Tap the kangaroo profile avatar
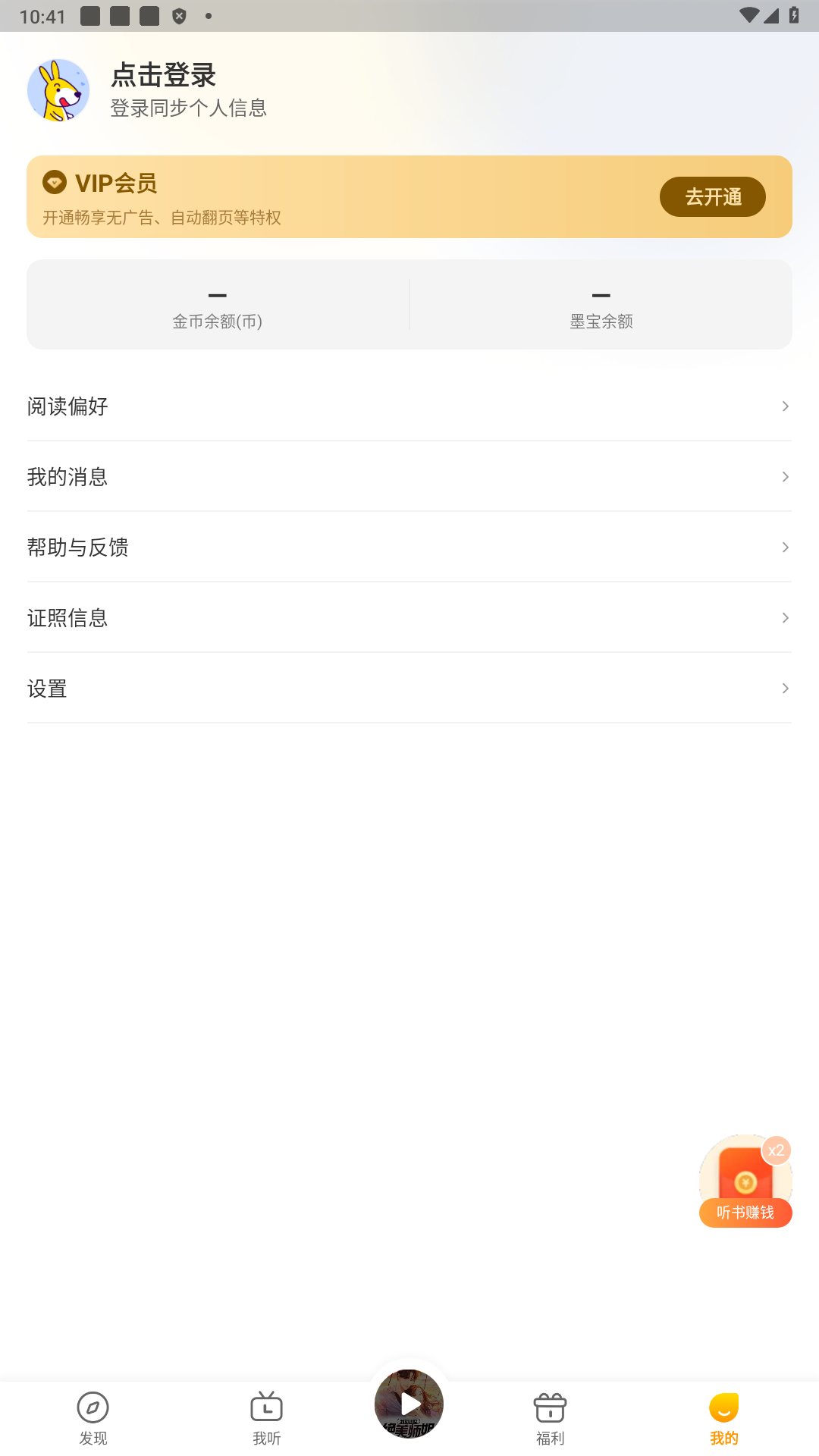 coord(58,90)
